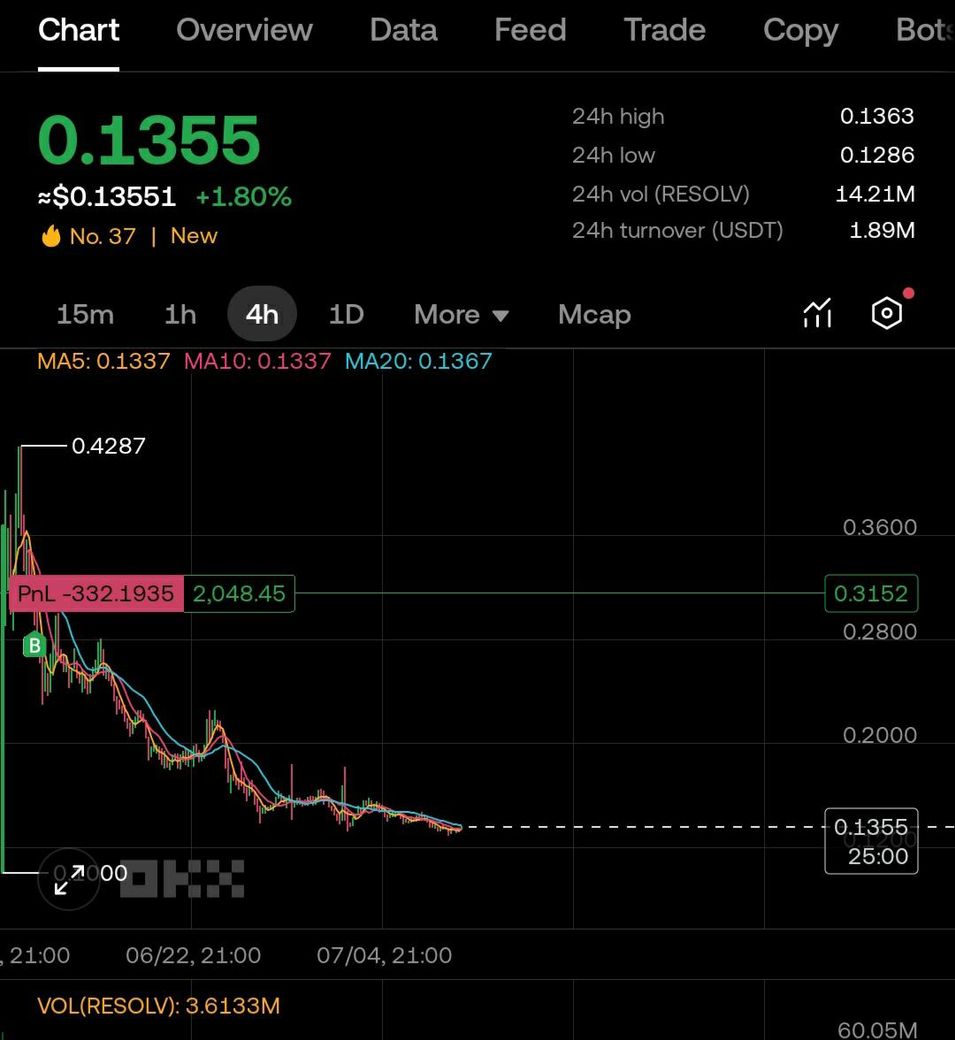Screen dimensions: 955x1040
Task: Select the PnL position line label
Action: point(97,594)
